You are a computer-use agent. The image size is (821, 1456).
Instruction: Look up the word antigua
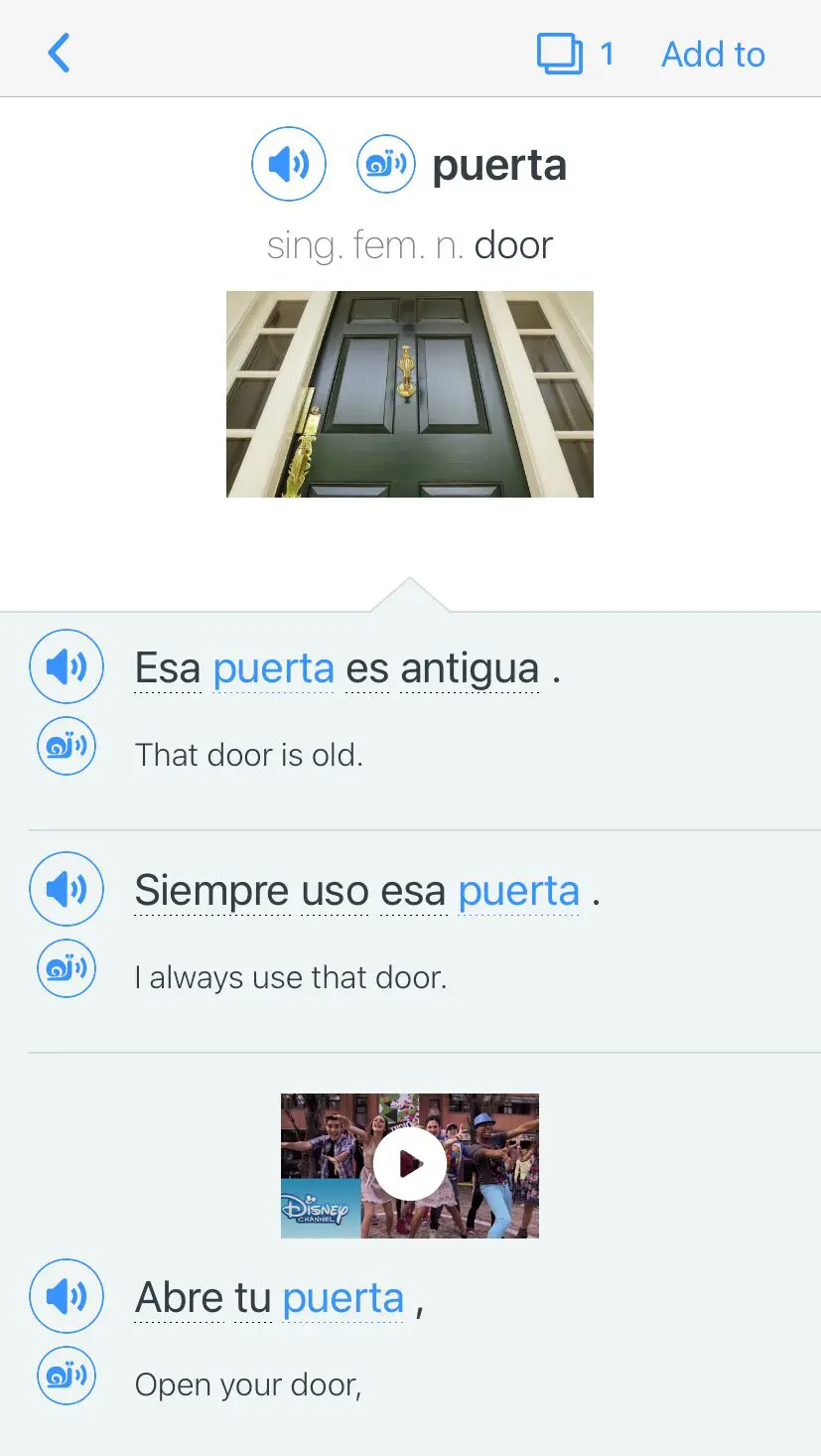470,669
